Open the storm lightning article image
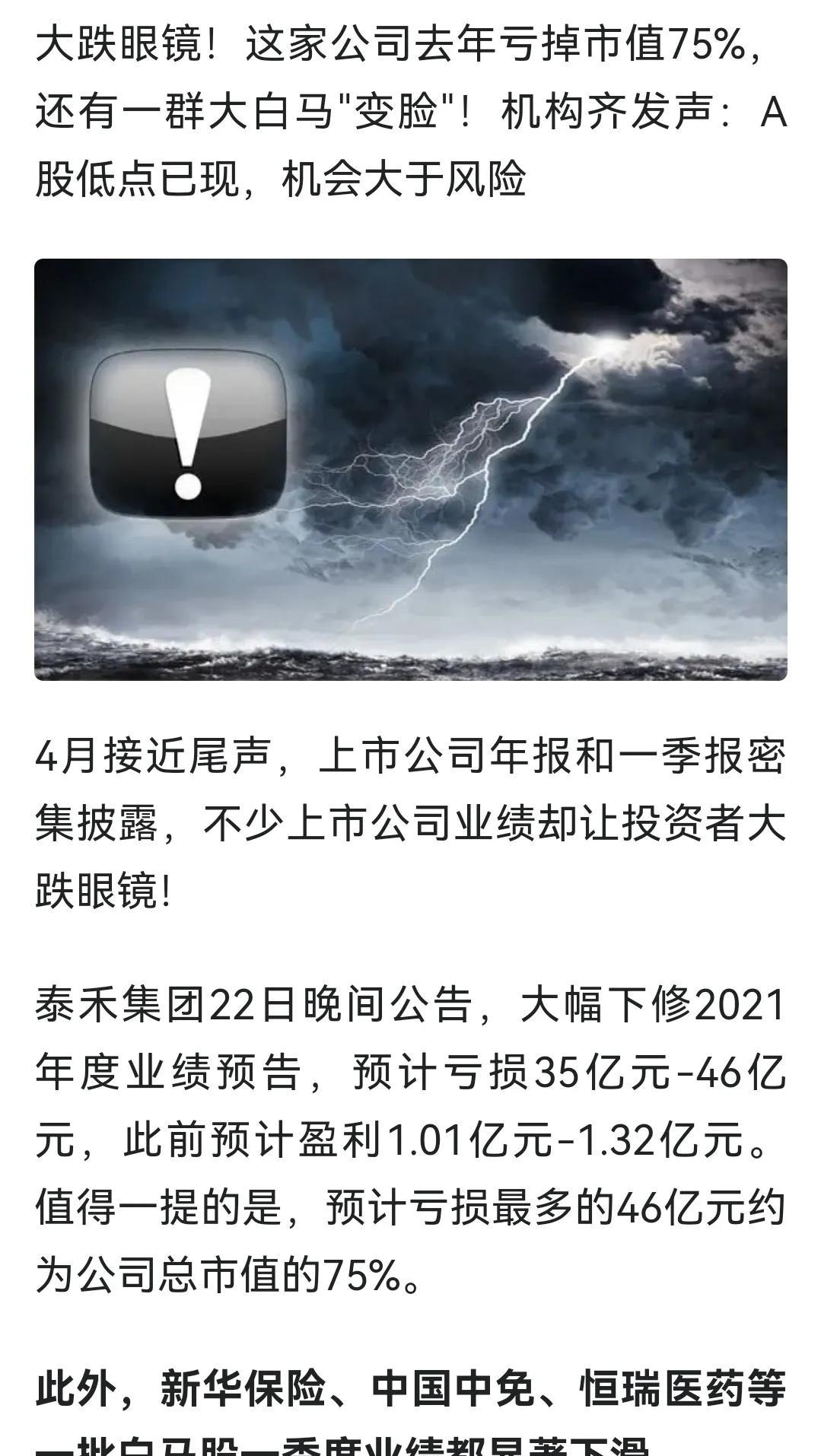 [x=410, y=469]
